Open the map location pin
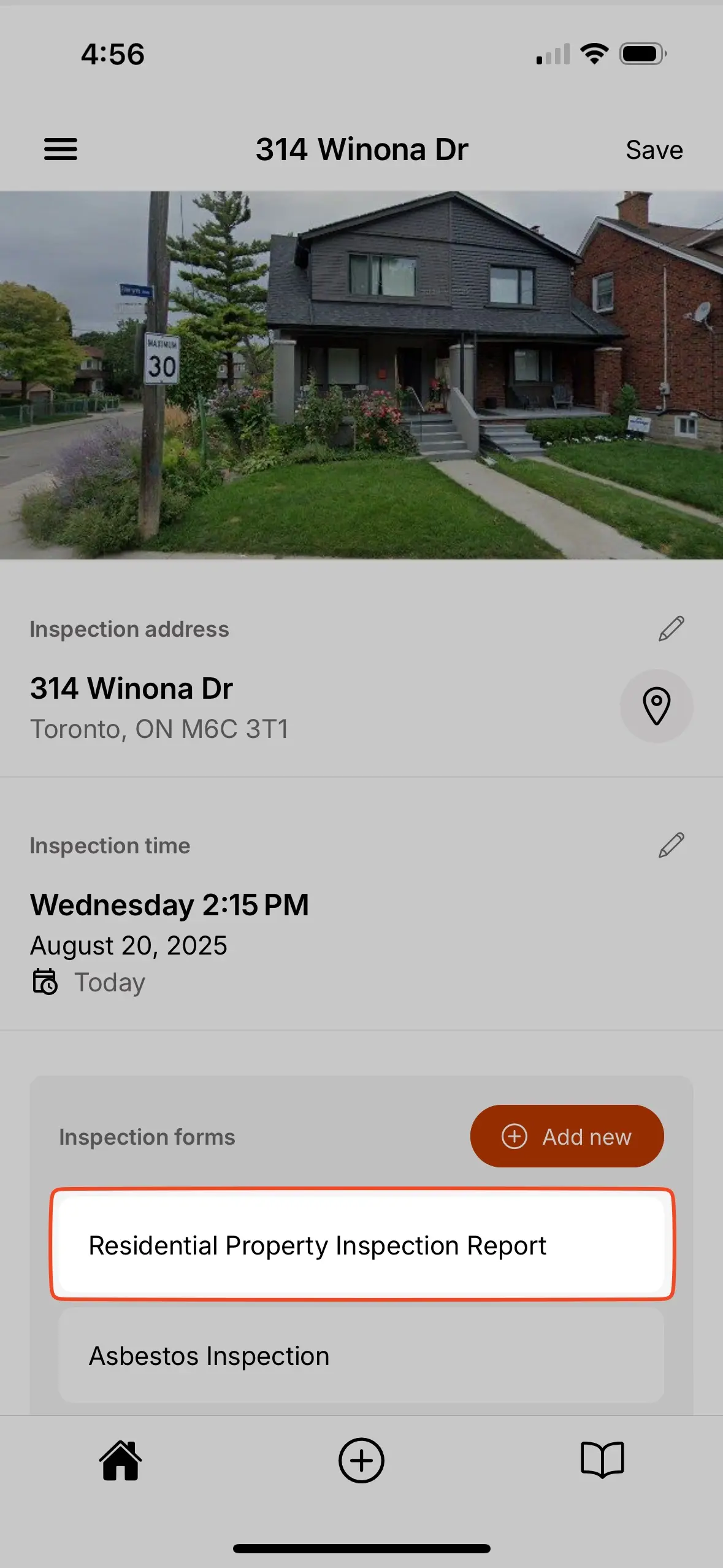Image resolution: width=723 pixels, height=1568 pixels. point(656,706)
